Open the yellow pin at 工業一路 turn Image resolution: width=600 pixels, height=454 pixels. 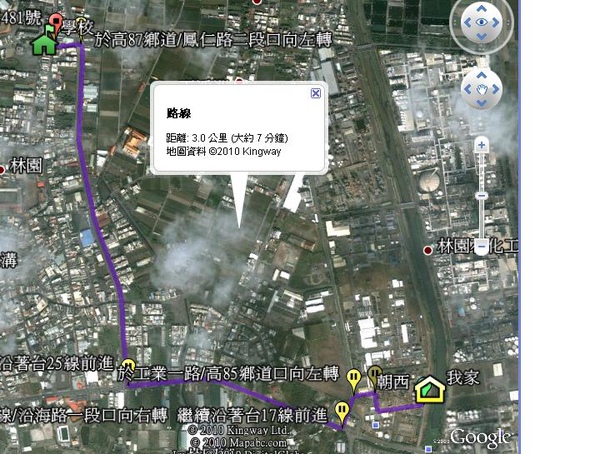pyautogui.click(x=128, y=365)
